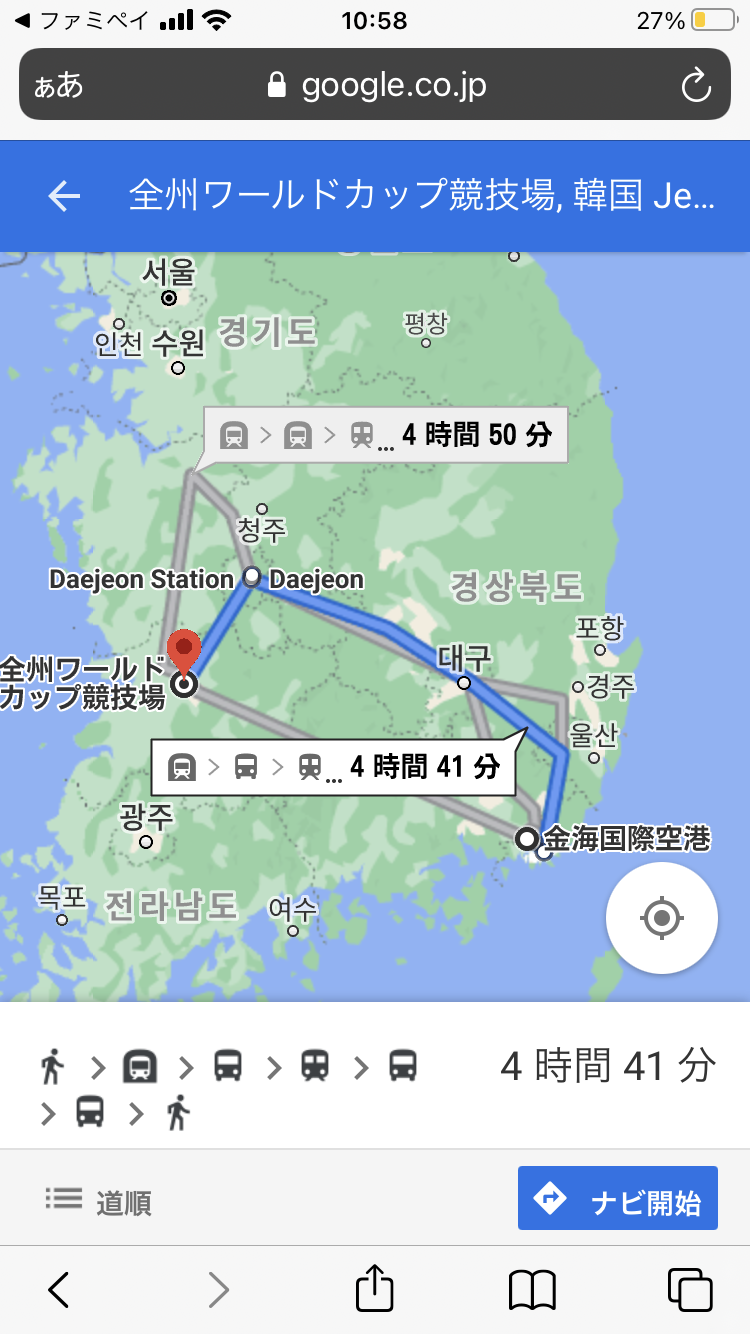Screen dimensions: 750x1334
Task: Show open Safari tabs
Action: coord(689,1290)
